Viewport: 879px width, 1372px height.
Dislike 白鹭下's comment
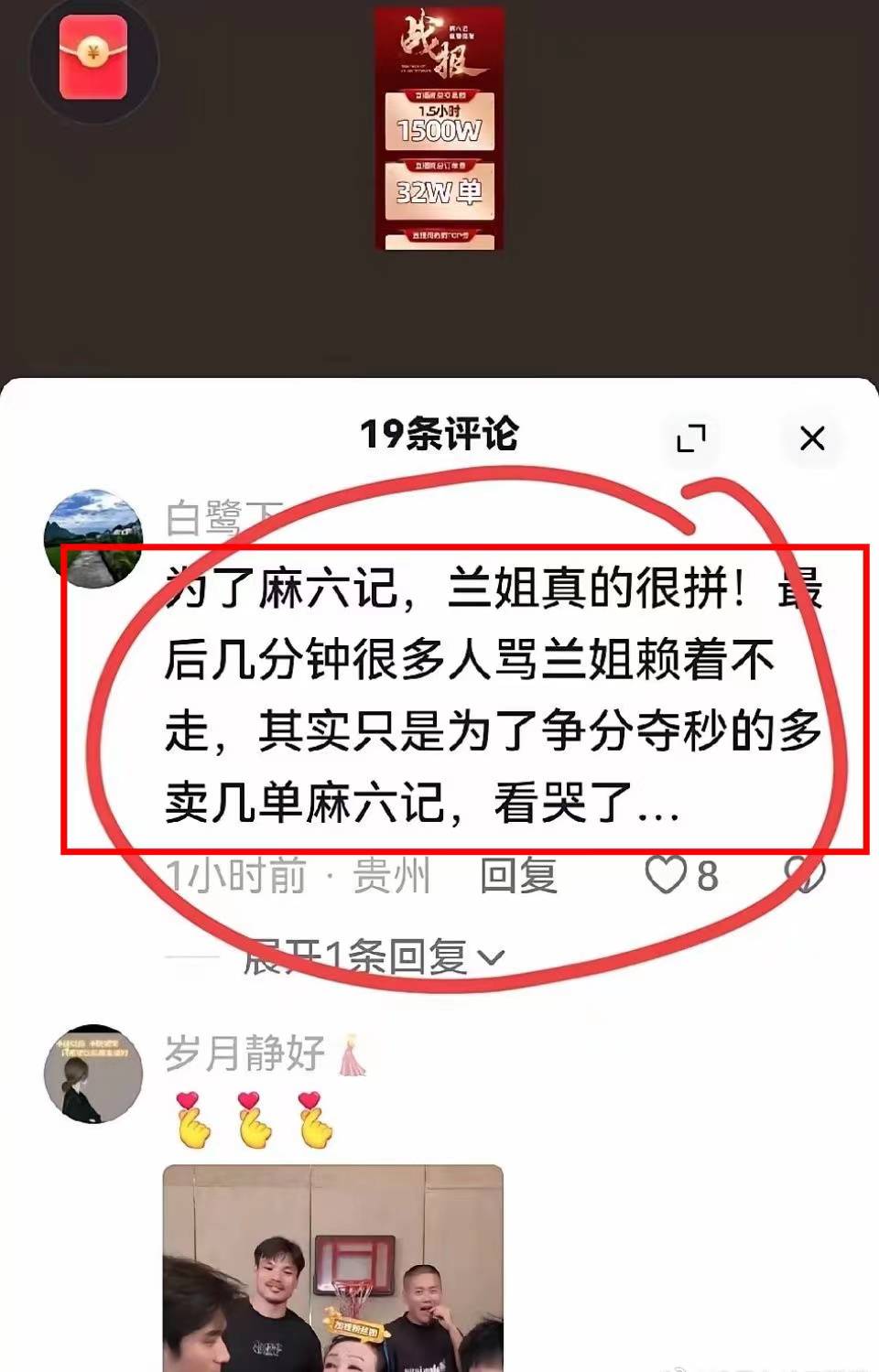tap(806, 875)
